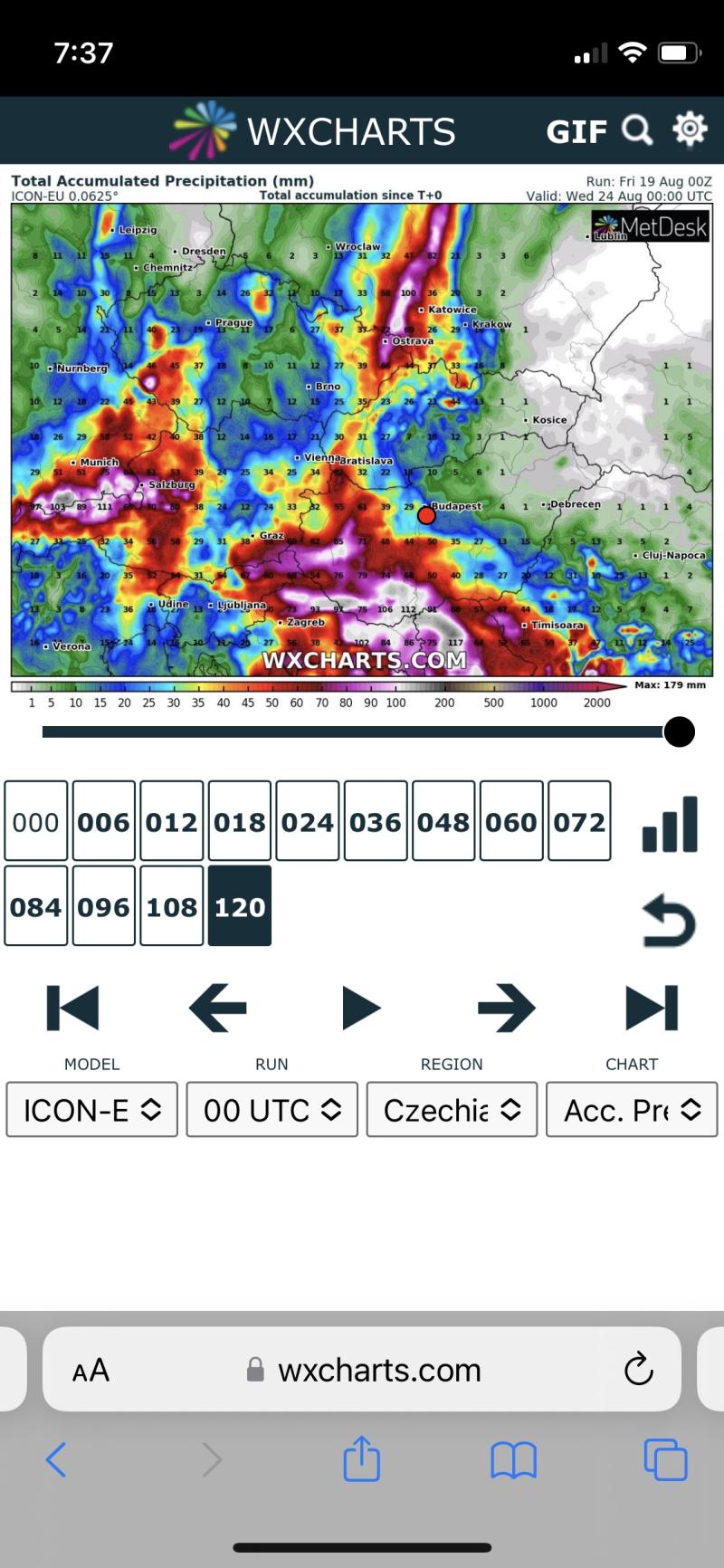Tap the undo arrow icon
This screenshot has width=724, height=1568.
pyautogui.click(x=669, y=921)
